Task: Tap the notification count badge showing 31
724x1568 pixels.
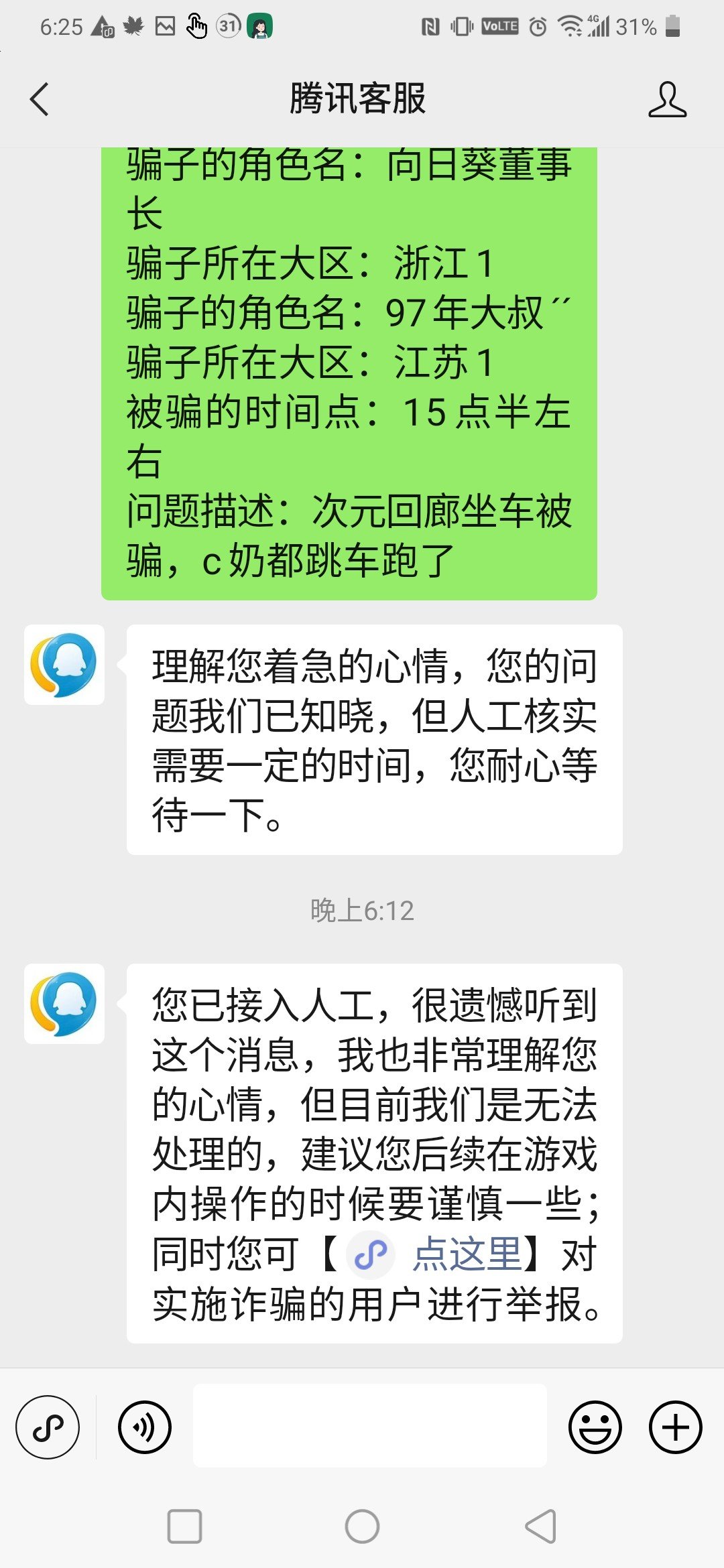Action: [228, 27]
